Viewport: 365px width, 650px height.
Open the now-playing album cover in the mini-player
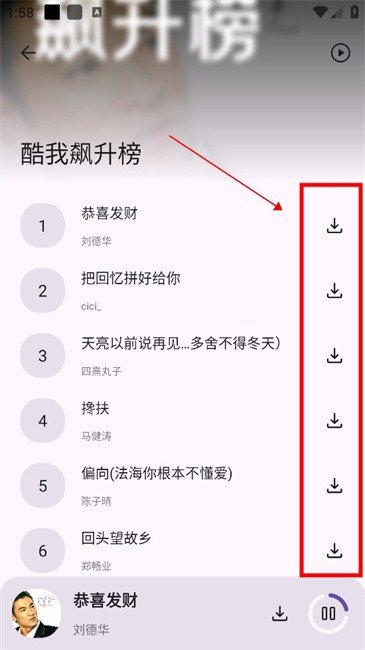pyautogui.click(x=36, y=613)
